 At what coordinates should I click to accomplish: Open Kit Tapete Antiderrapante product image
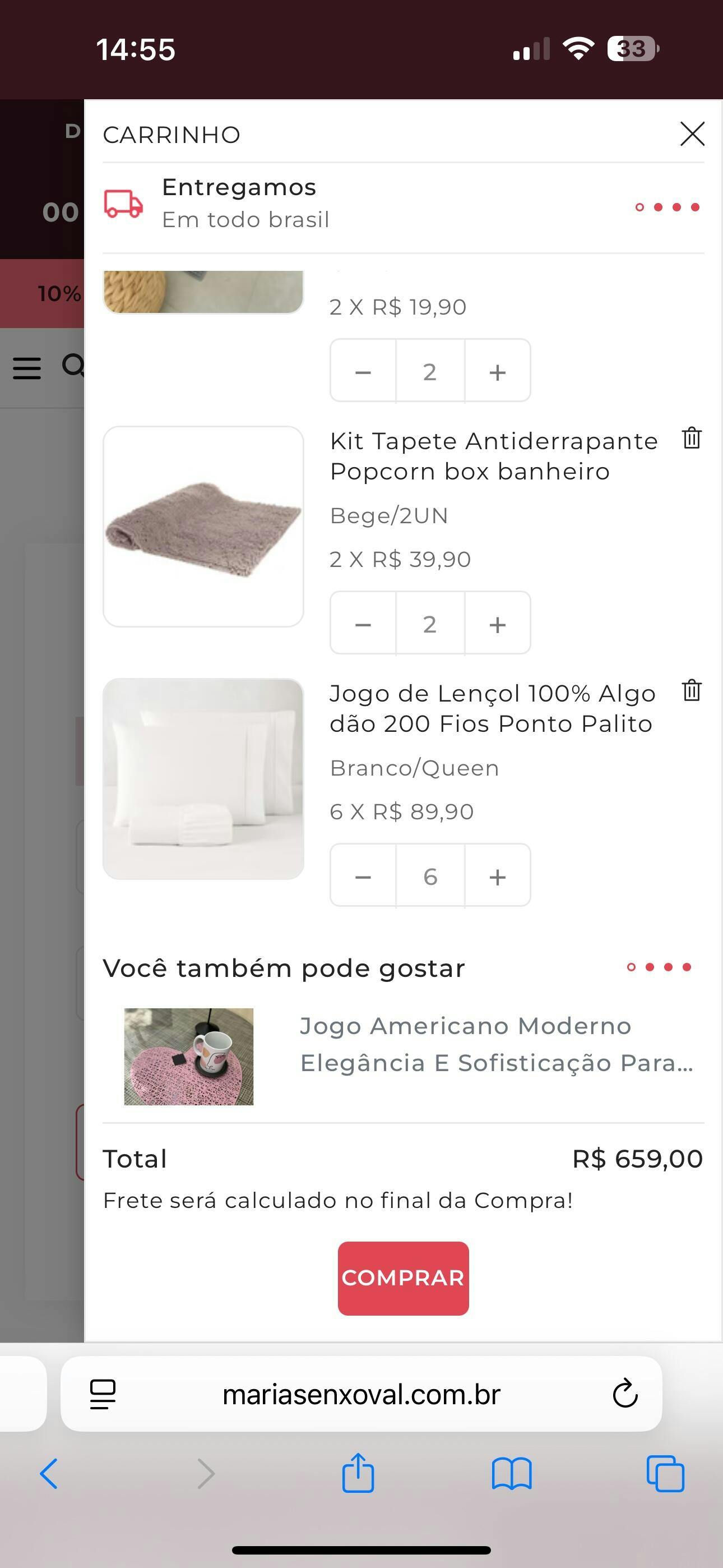pyautogui.click(x=203, y=527)
